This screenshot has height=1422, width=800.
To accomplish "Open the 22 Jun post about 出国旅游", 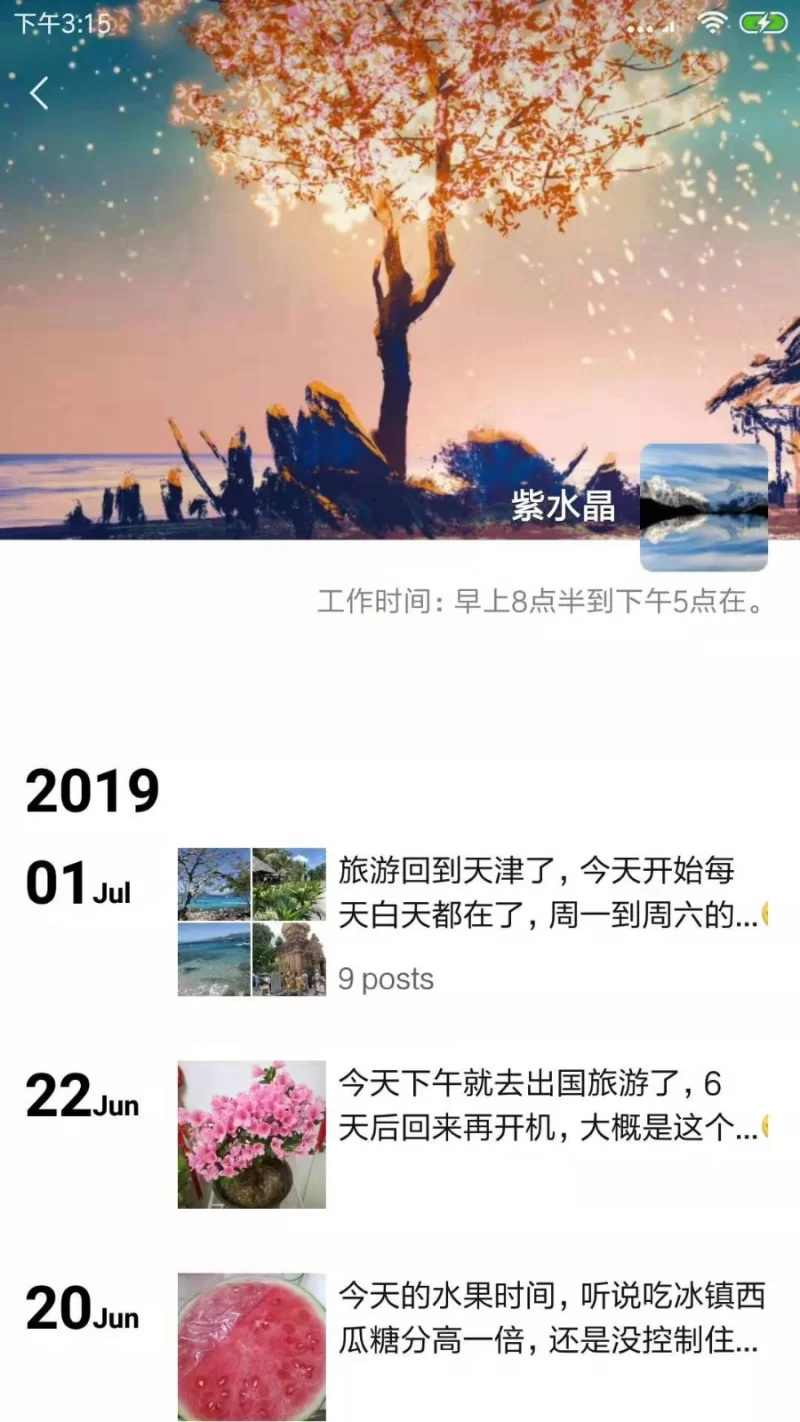I will click(x=550, y=1106).
